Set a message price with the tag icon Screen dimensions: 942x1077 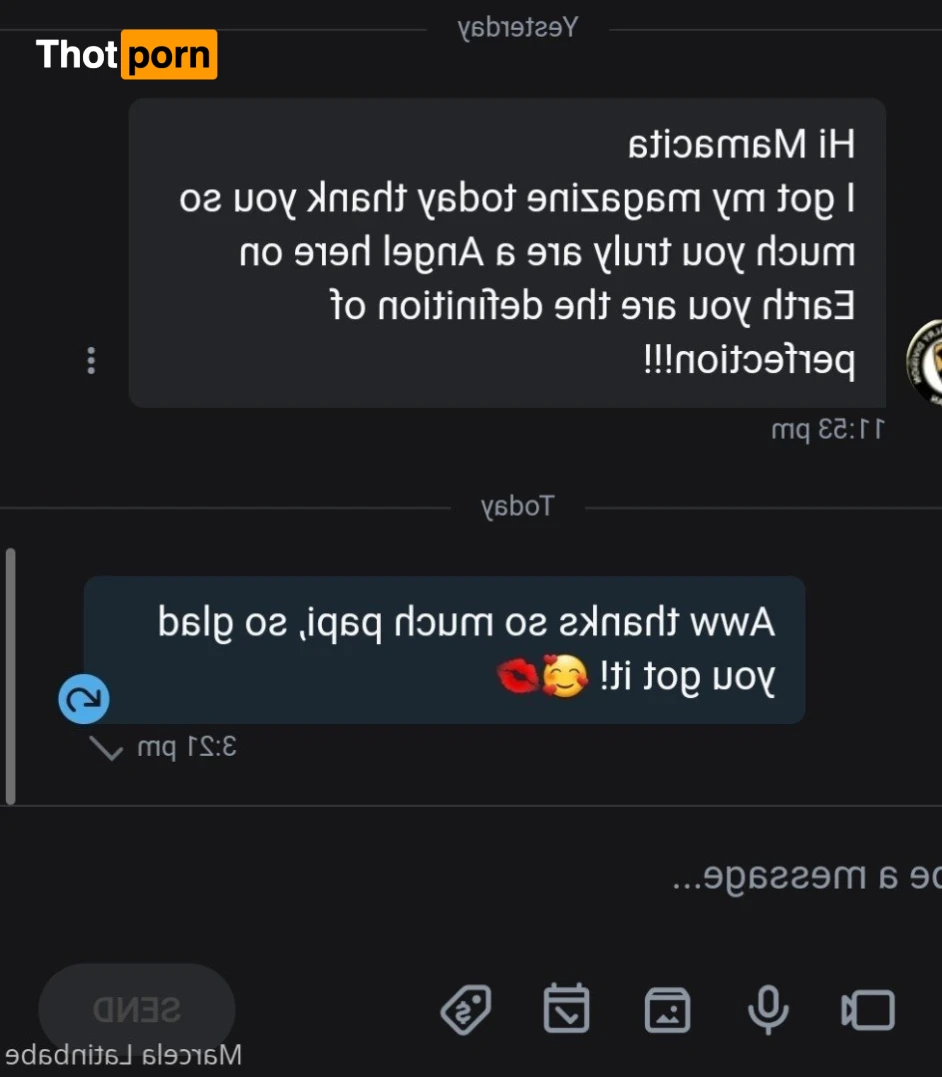pos(466,1009)
